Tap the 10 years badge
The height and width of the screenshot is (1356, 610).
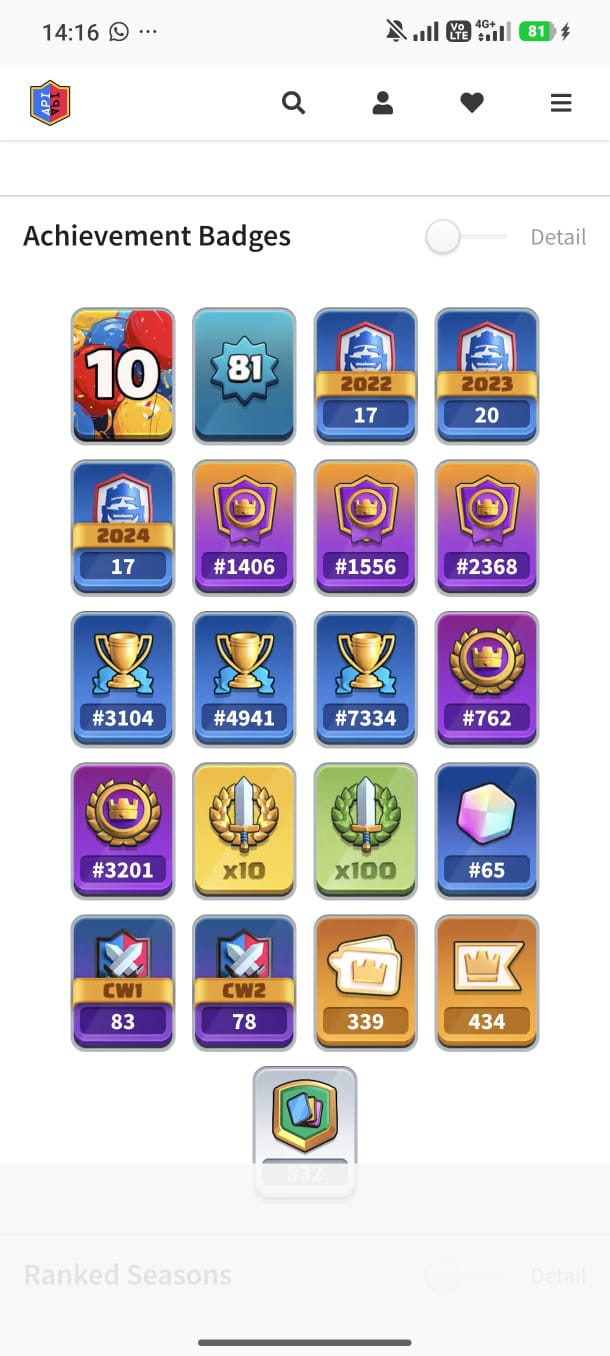coord(123,376)
